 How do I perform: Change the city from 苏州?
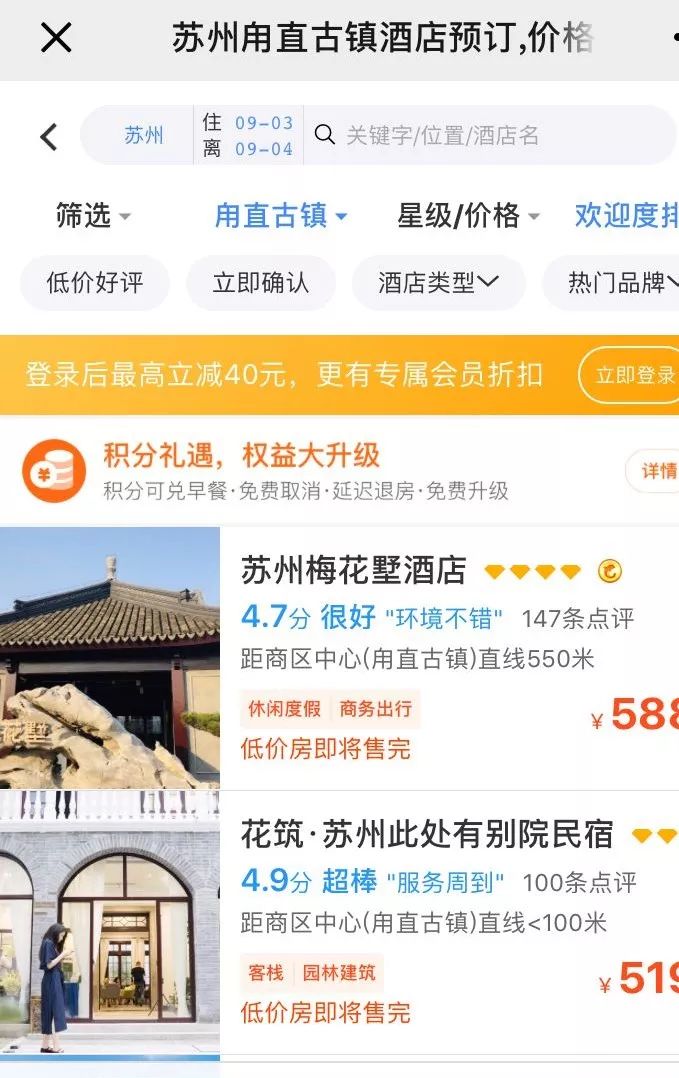click(143, 135)
